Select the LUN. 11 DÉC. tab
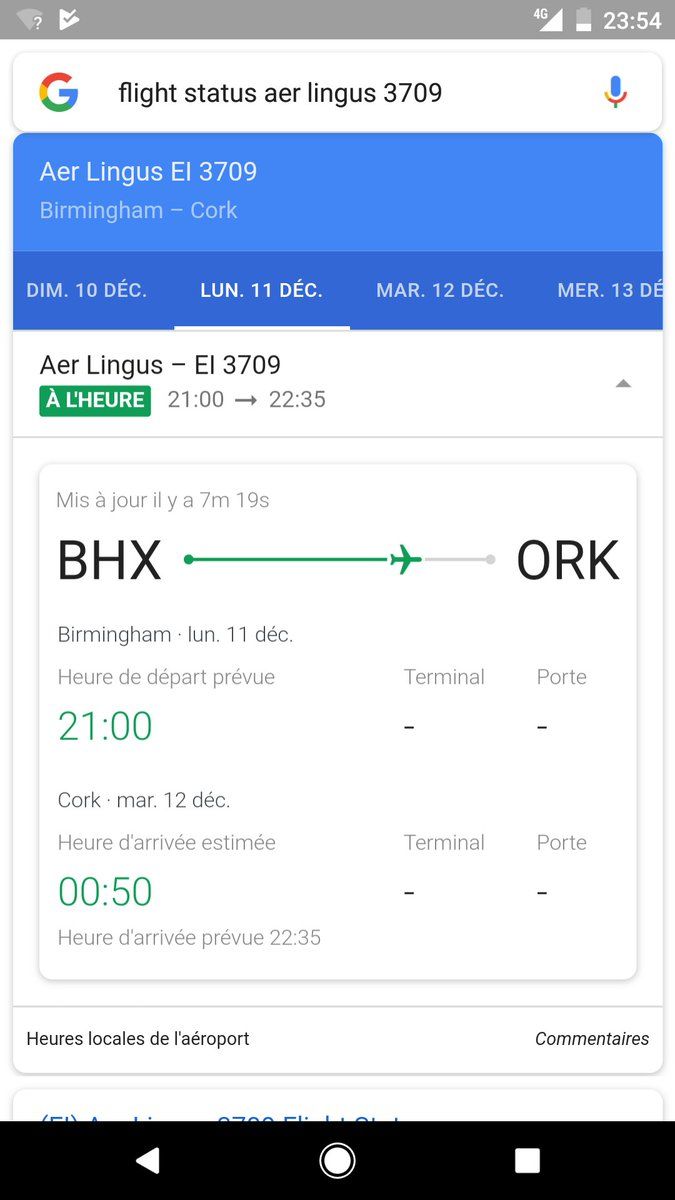The width and height of the screenshot is (675, 1200). [x=261, y=291]
